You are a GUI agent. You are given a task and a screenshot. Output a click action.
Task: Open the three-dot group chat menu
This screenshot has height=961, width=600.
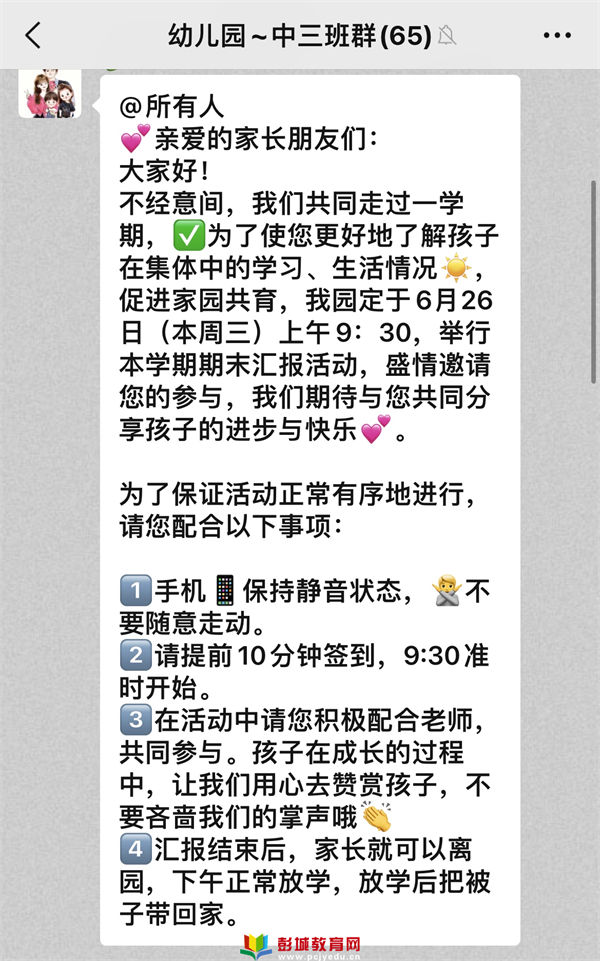[557, 36]
